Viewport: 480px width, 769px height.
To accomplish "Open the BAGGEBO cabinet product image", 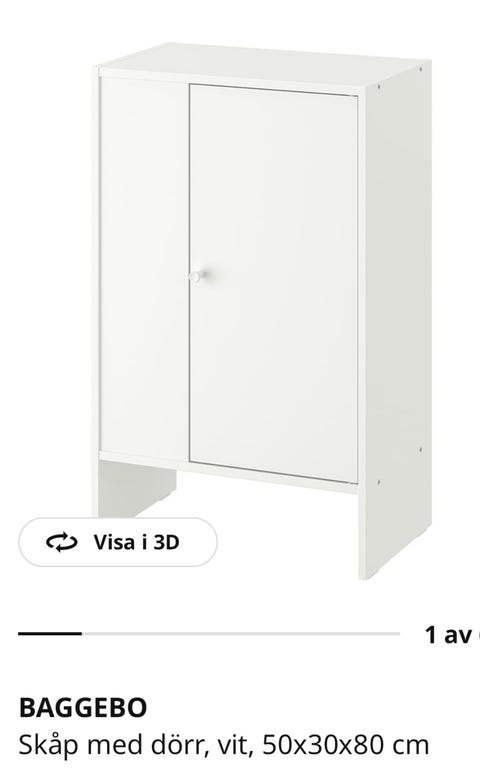I will (262, 311).
